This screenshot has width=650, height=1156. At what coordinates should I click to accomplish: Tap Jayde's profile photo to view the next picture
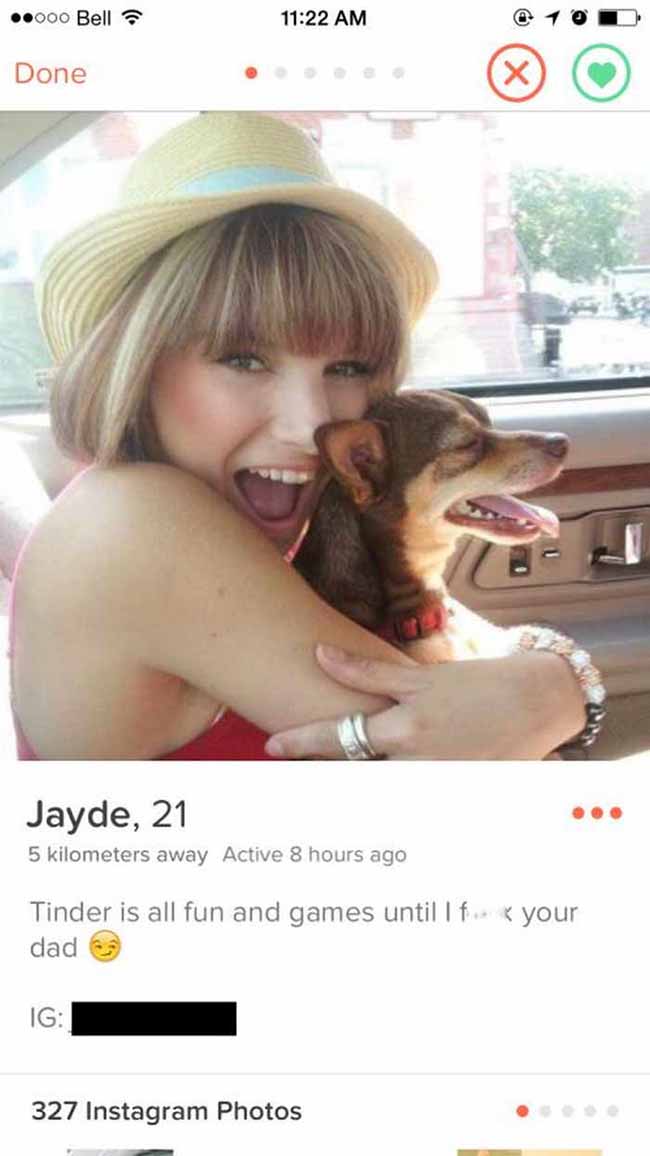(x=325, y=436)
